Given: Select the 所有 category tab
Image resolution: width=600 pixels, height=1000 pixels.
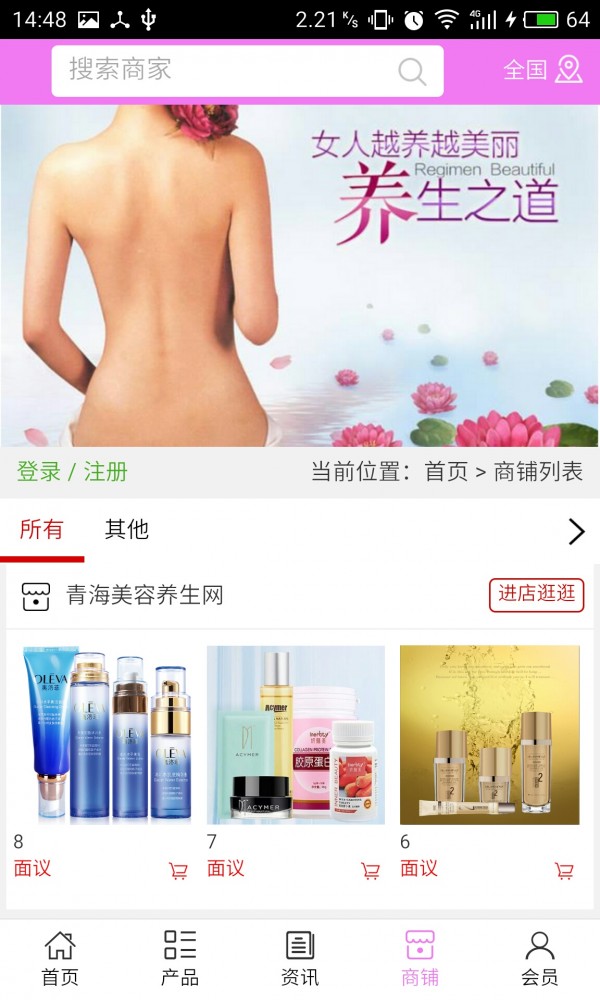Looking at the screenshot, I should click(x=42, y=530).
